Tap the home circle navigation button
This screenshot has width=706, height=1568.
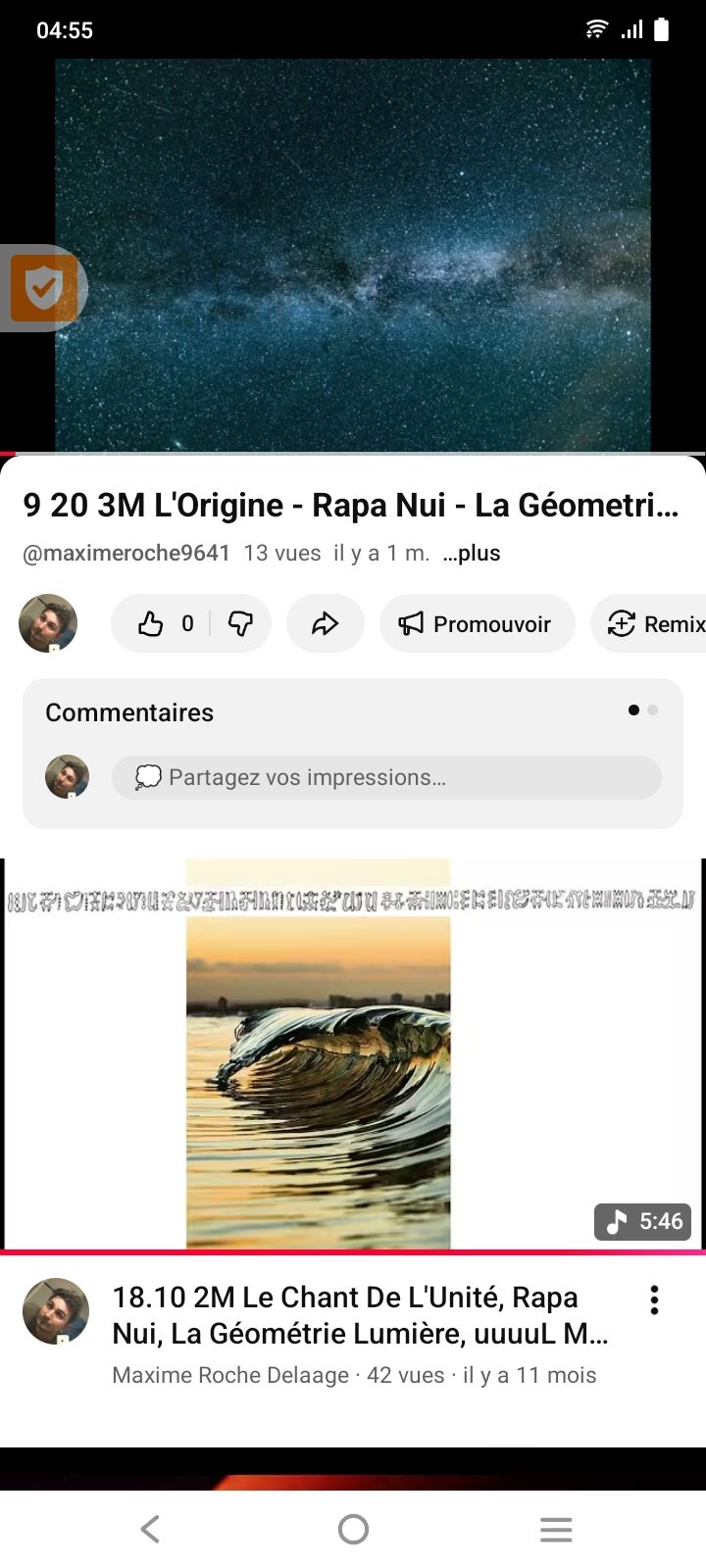click(x=353, y=1528)
